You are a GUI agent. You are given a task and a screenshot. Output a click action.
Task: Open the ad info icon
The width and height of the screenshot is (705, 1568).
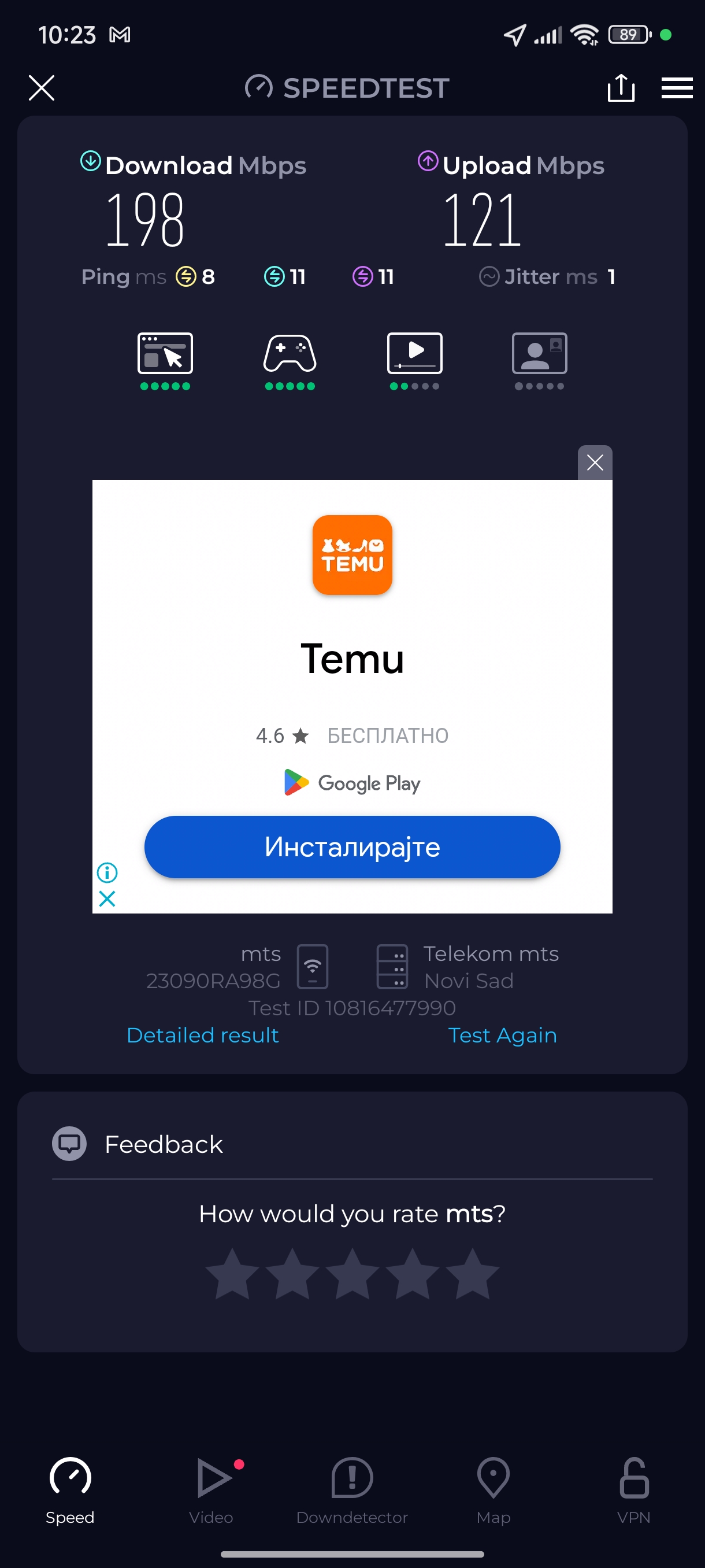(x=107, y=872)
